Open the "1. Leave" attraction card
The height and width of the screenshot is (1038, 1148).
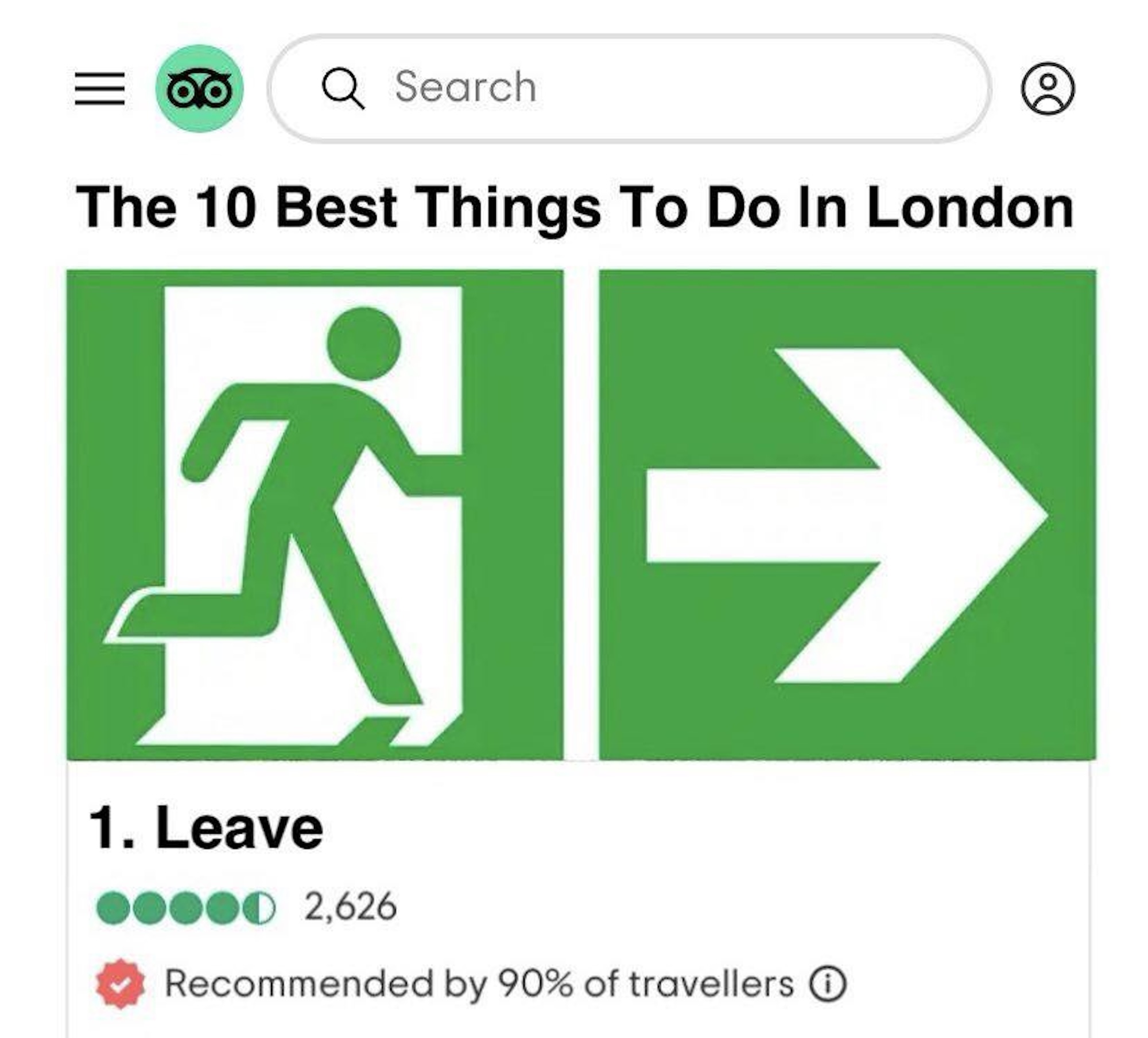click(x=205, y=828)
